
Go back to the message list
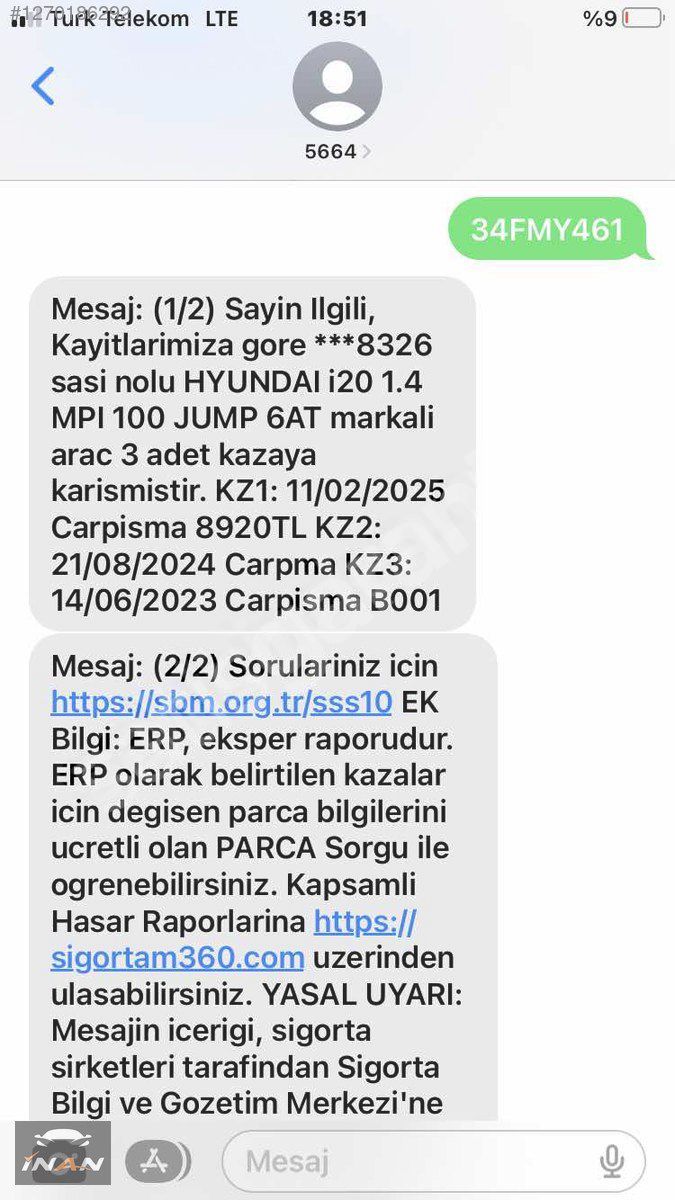(43, 87)
